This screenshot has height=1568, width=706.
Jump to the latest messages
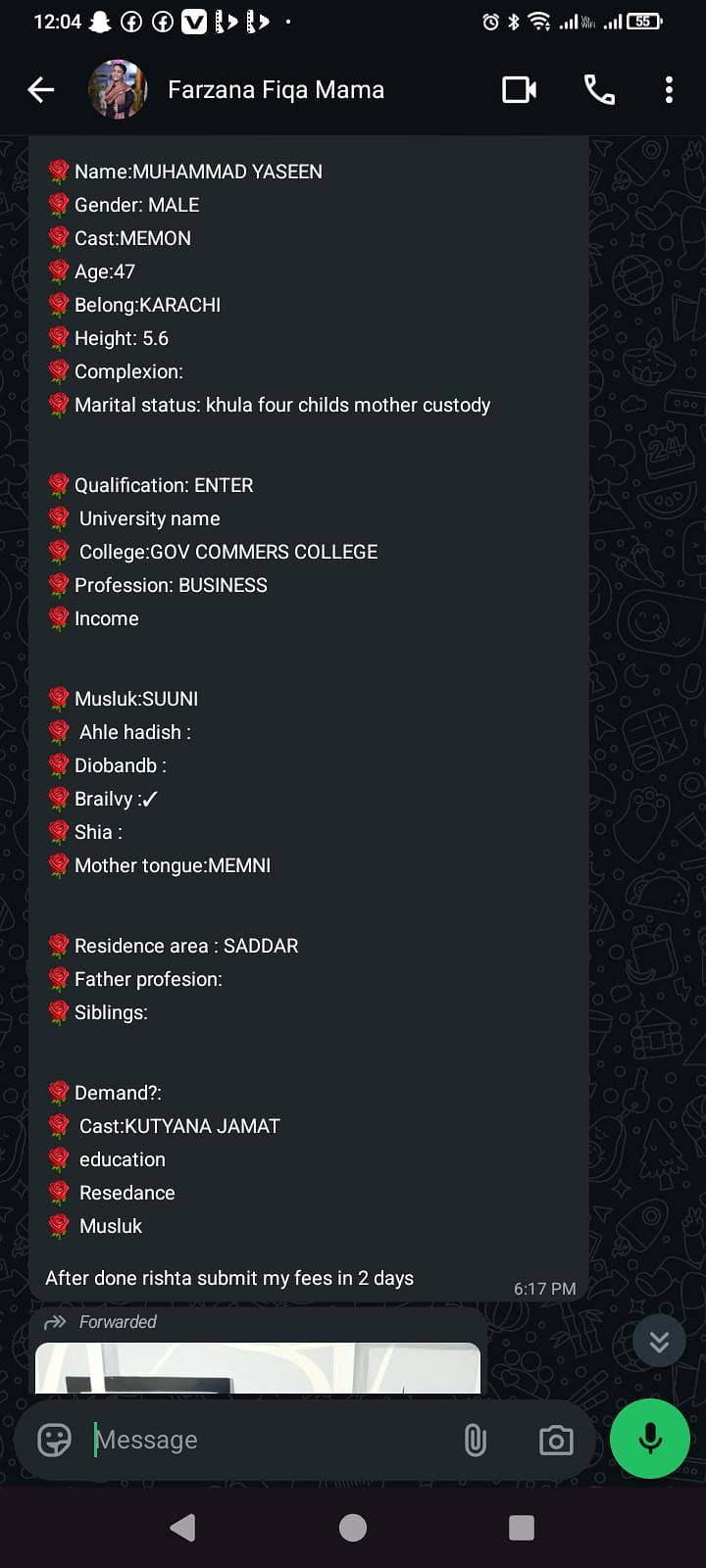click(x=659, y=1341)
